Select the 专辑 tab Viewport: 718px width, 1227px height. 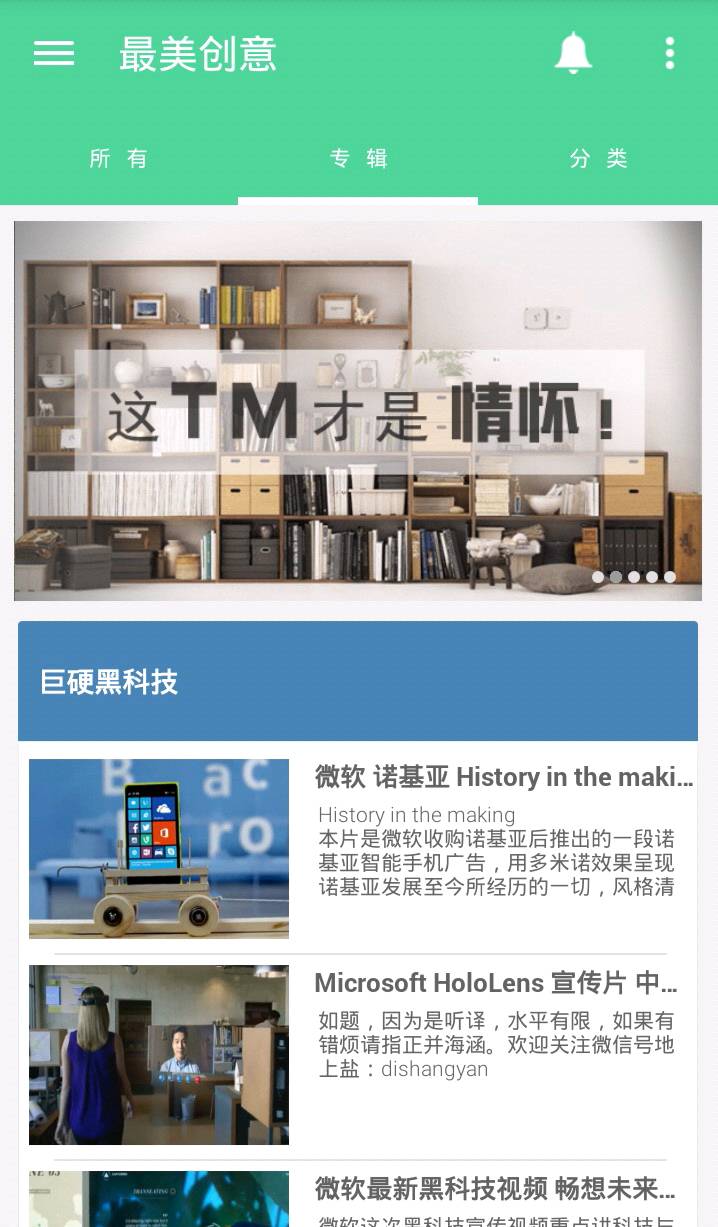click(x=358, y=159)
